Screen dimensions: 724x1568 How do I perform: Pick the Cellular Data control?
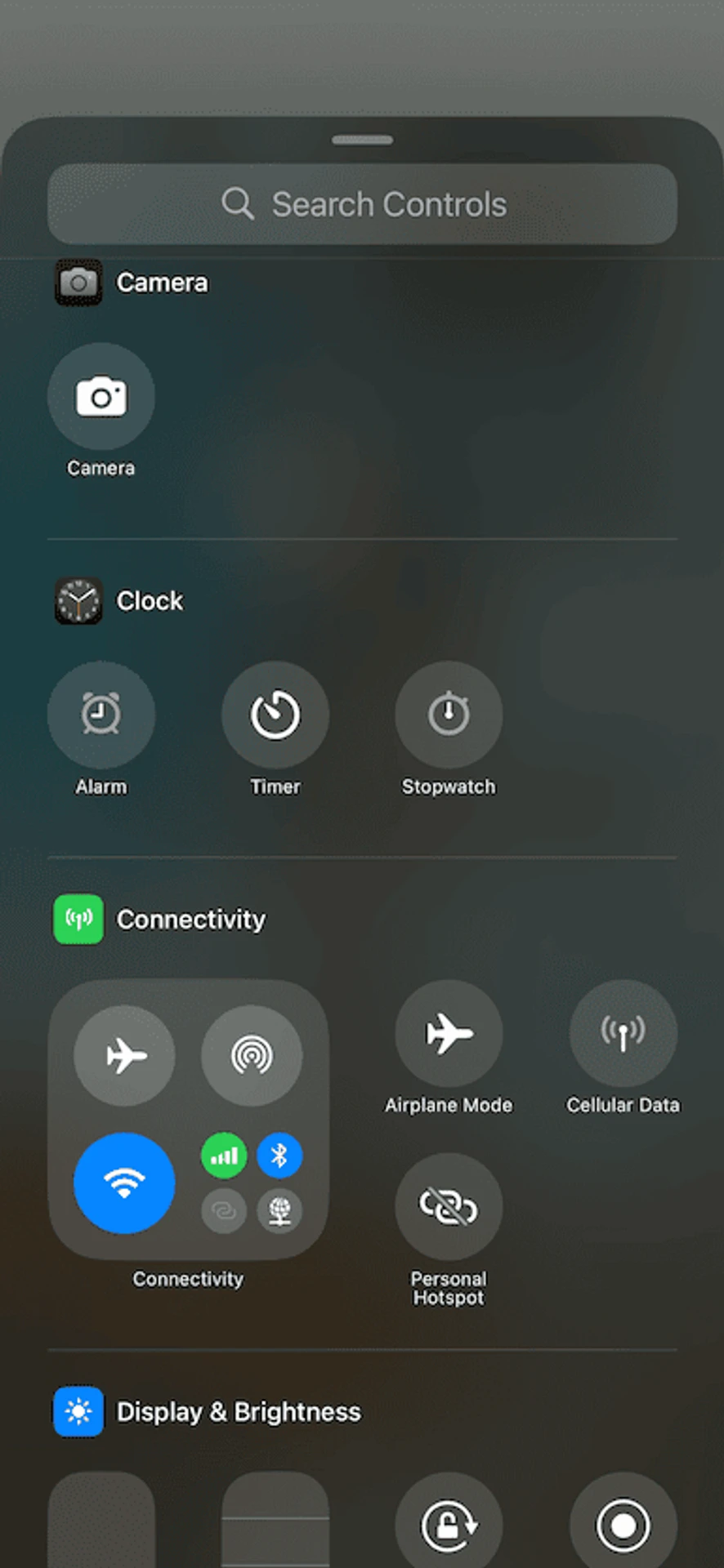tap(623, 1034)
